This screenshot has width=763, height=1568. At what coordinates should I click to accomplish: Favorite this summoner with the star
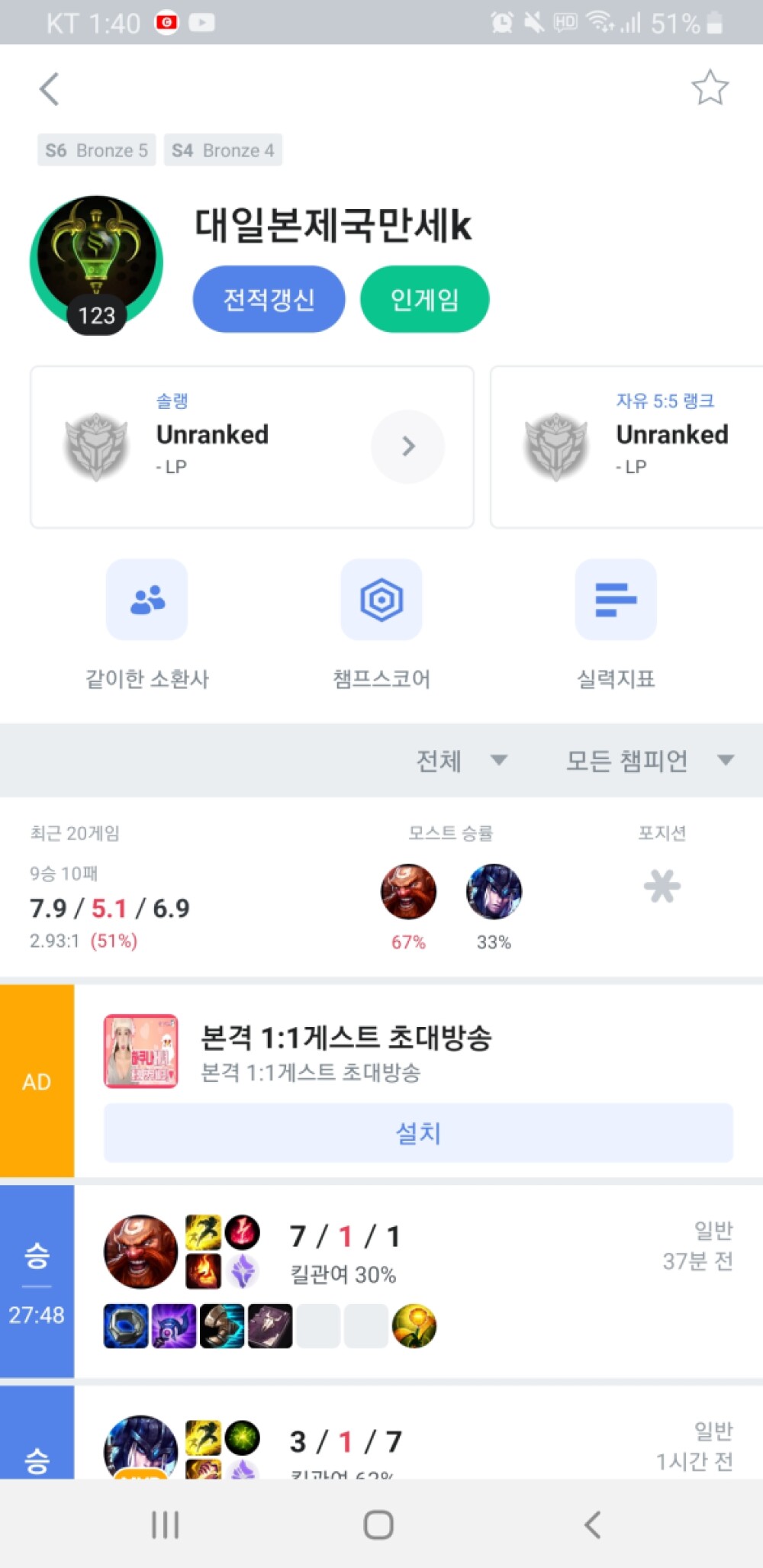point(710,88)
